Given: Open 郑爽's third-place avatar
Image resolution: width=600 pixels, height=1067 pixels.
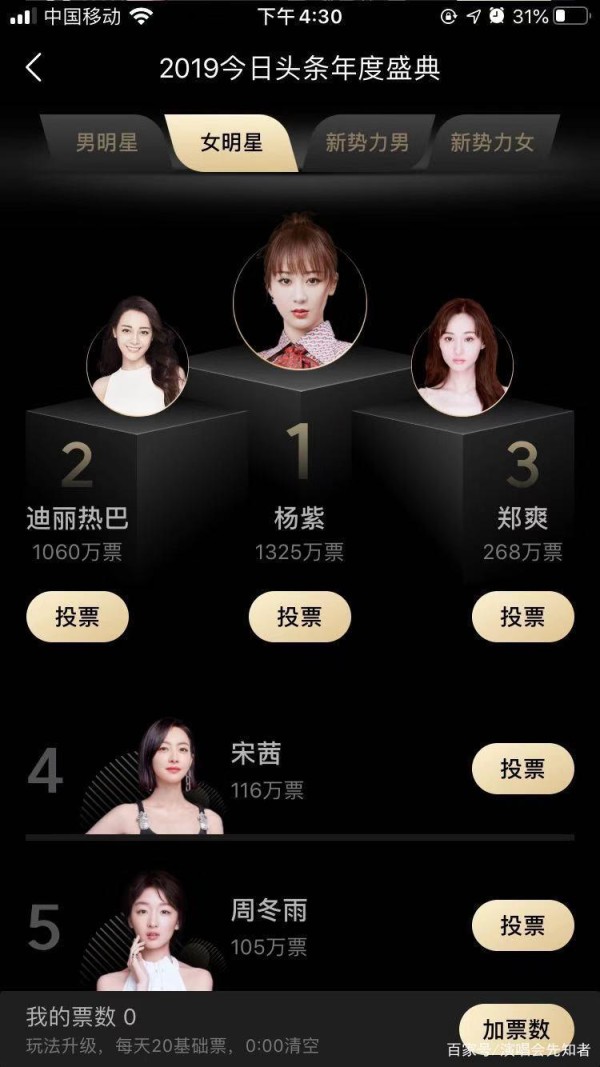Looking at the screenshot, I should (463, 361).
